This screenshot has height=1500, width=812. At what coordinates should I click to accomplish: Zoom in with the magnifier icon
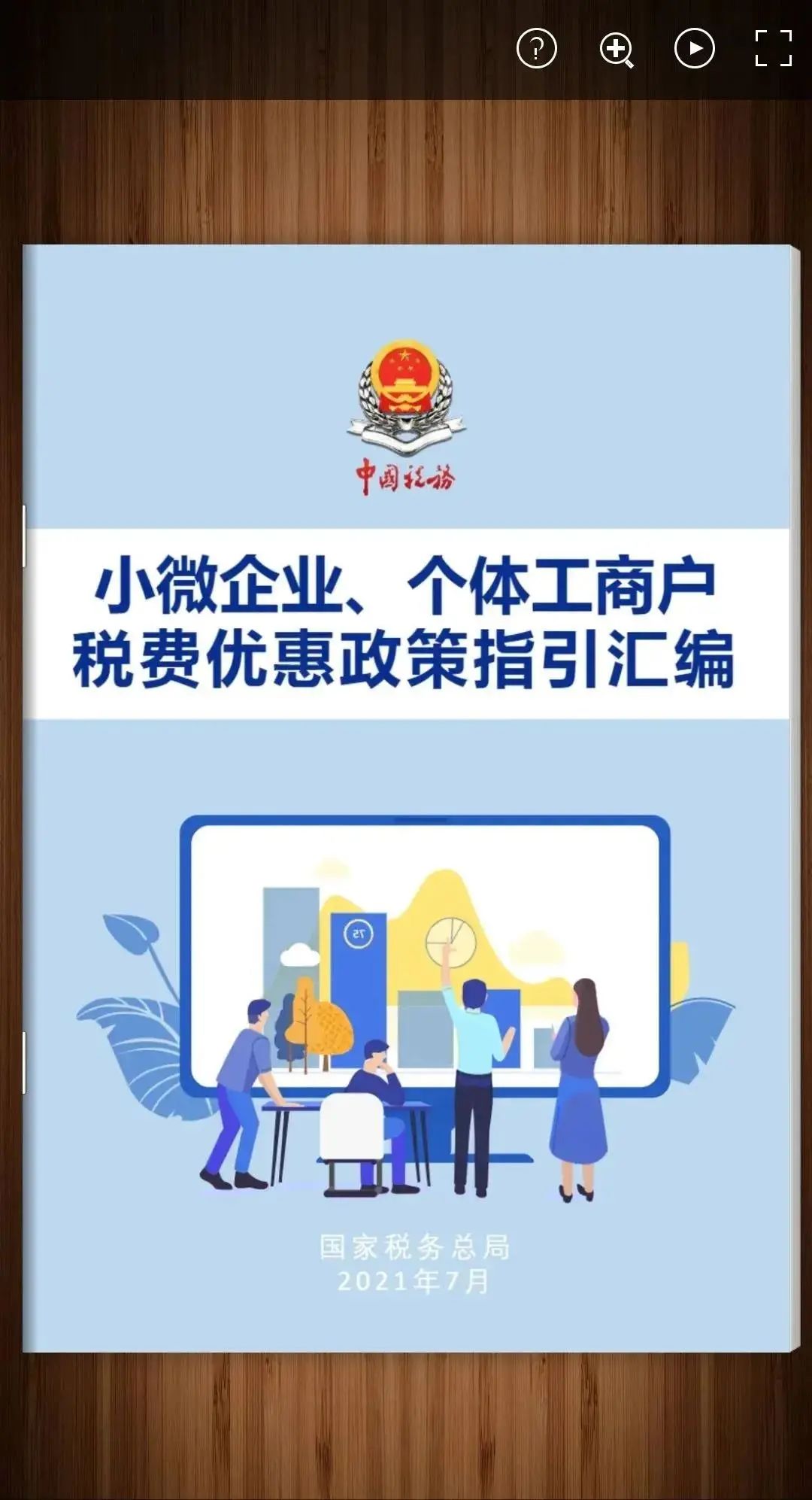[616, 50]
